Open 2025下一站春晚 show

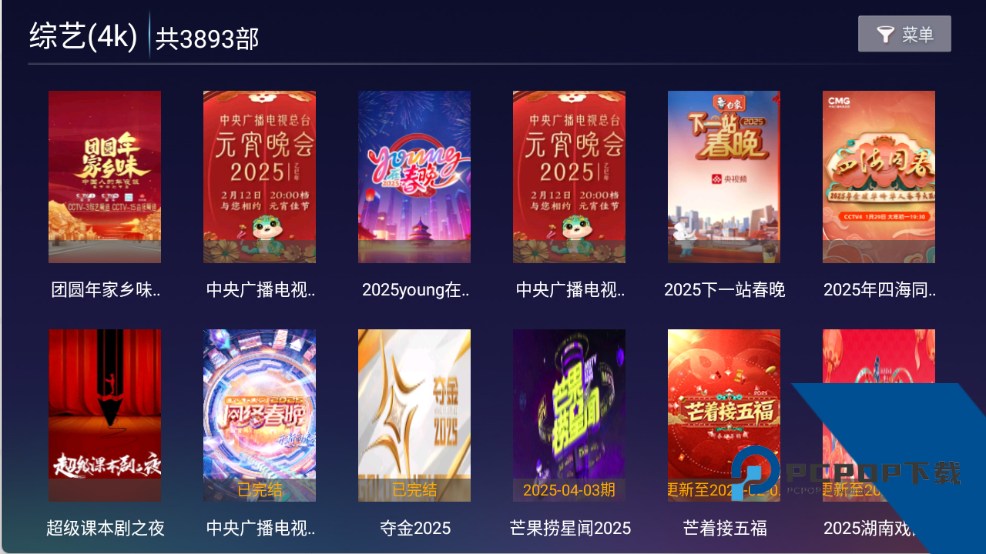[x=724, y=177]
